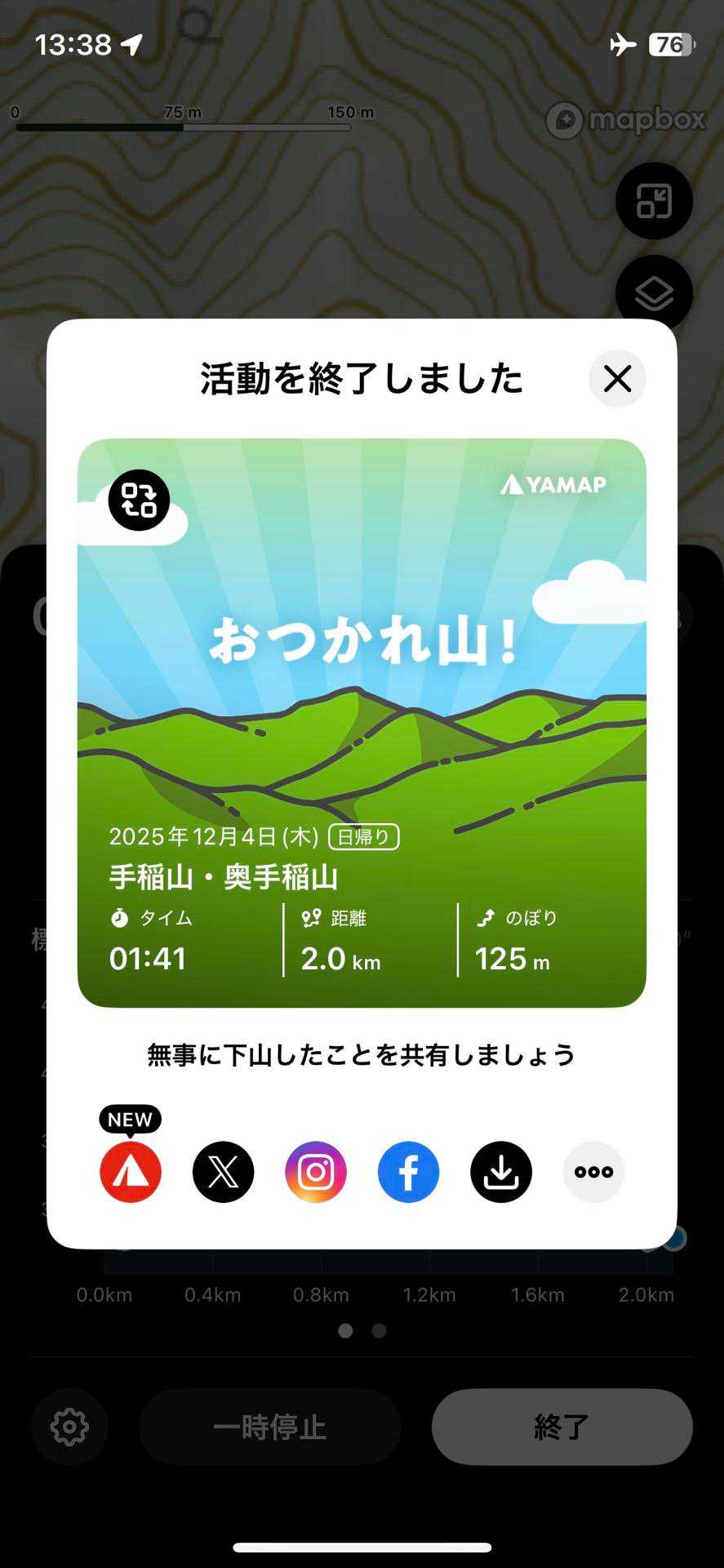Open more sharing options

(x=593, y=1172)
